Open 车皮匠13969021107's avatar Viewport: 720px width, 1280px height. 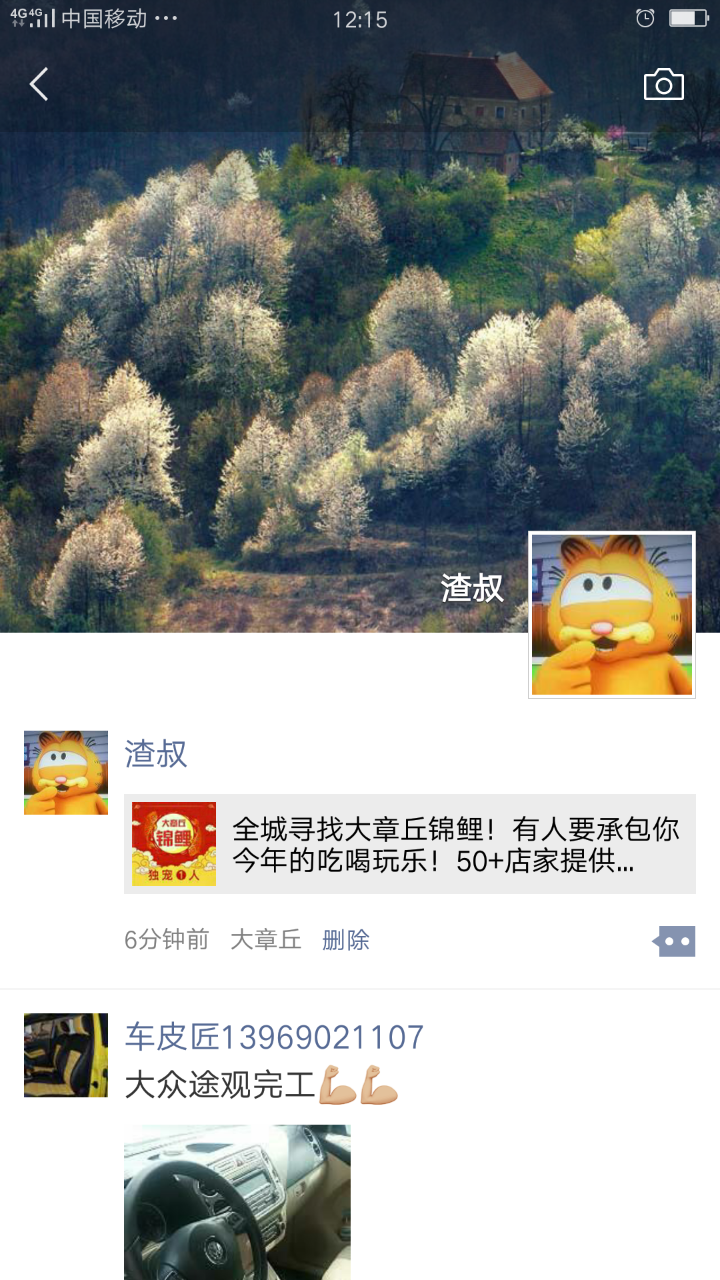pyautogui.click(x=66, y=1055)
